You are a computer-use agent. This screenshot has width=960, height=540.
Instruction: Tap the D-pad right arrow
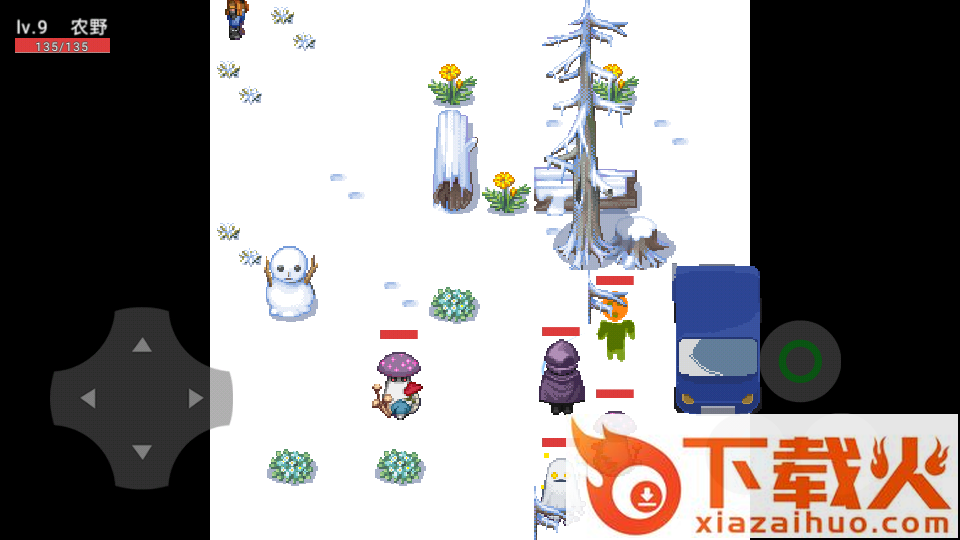pos(196,399)
